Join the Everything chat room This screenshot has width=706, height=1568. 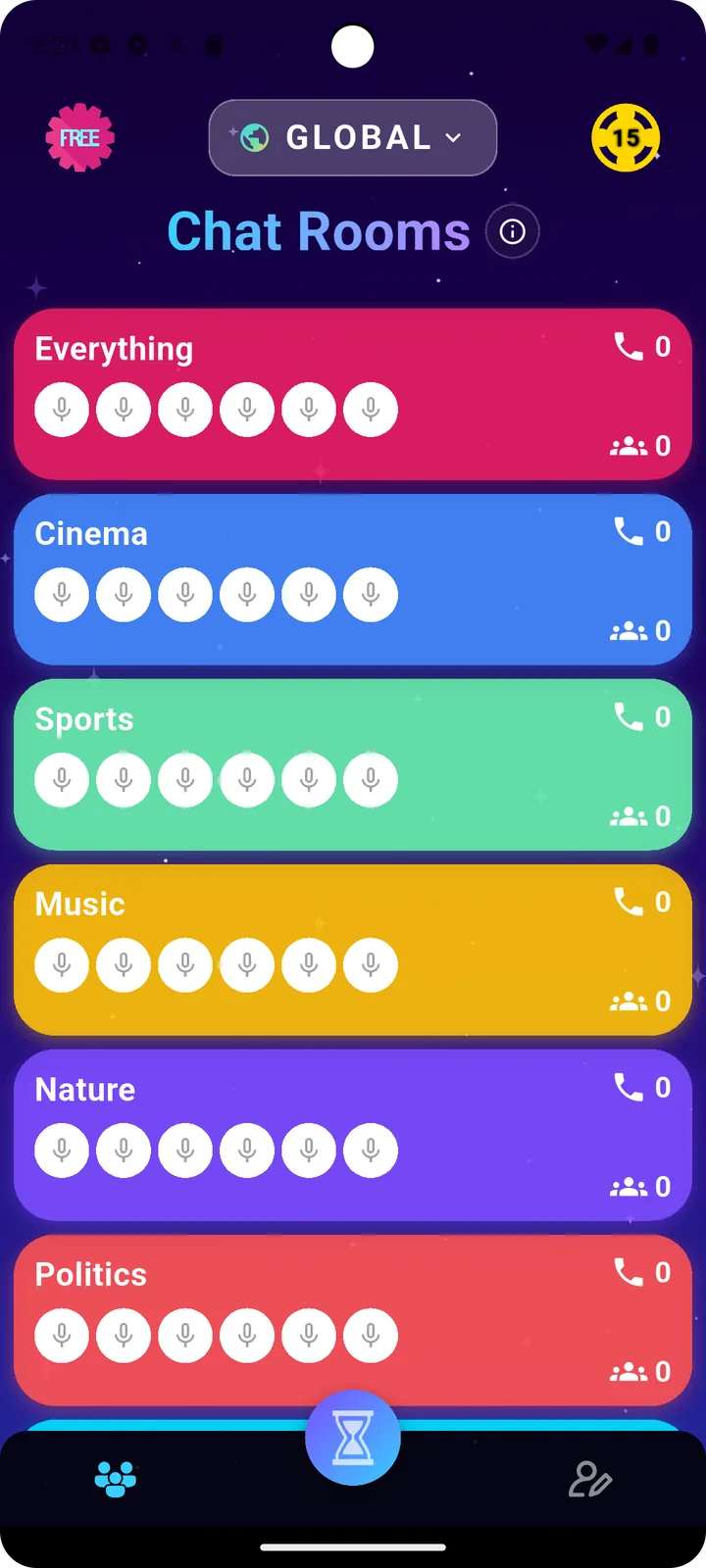[x=353, y=394]
